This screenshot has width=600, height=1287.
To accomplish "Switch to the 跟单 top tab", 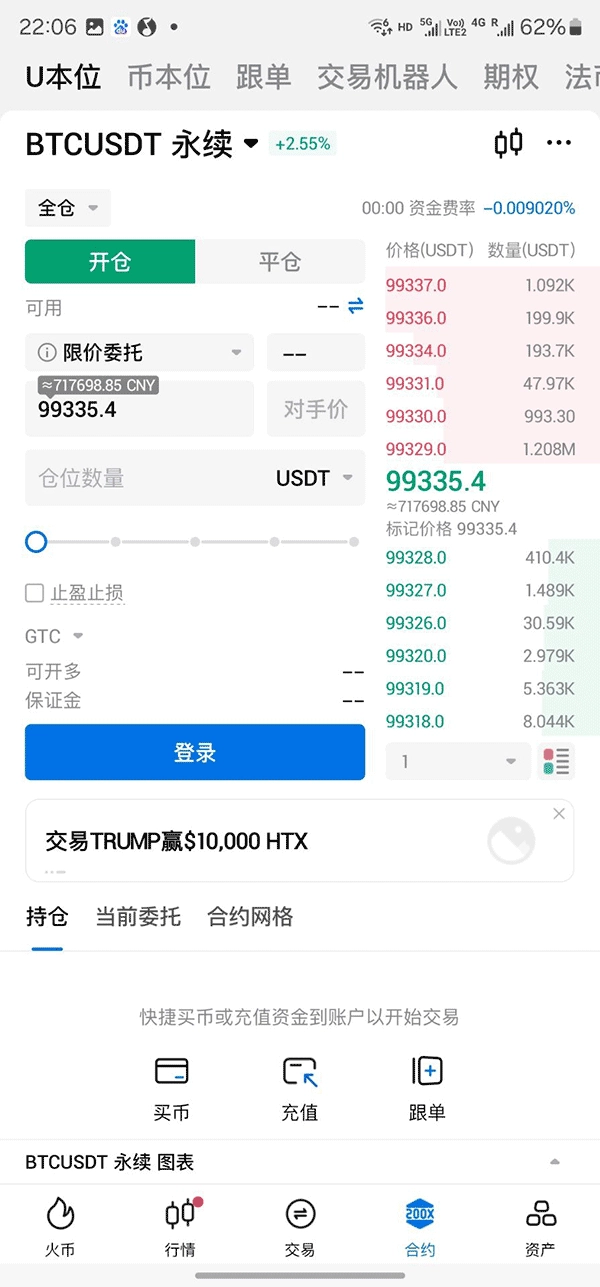I will point(263,77).
